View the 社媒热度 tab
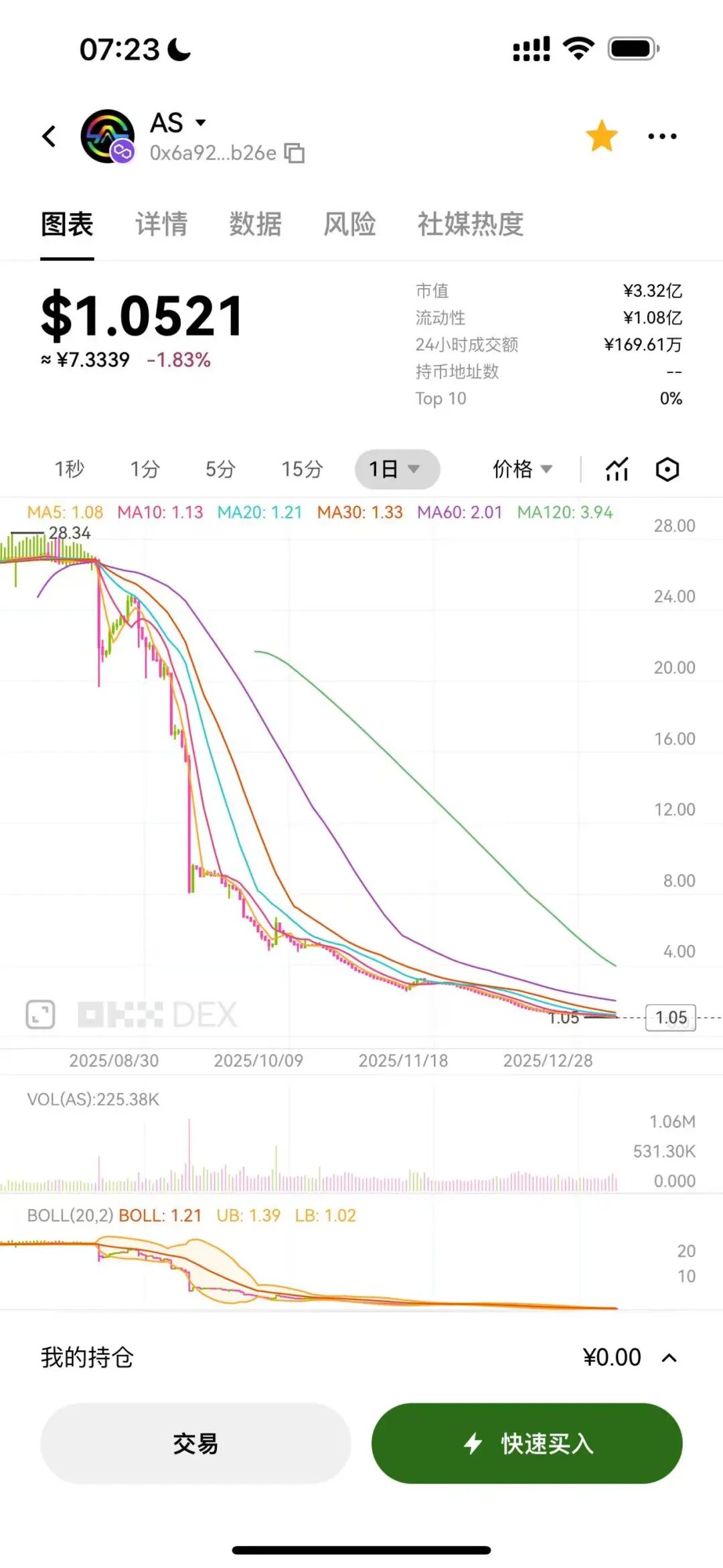The width and height of the screenshot is (723, 1568). pyautogui.click(x=470, y=224)
